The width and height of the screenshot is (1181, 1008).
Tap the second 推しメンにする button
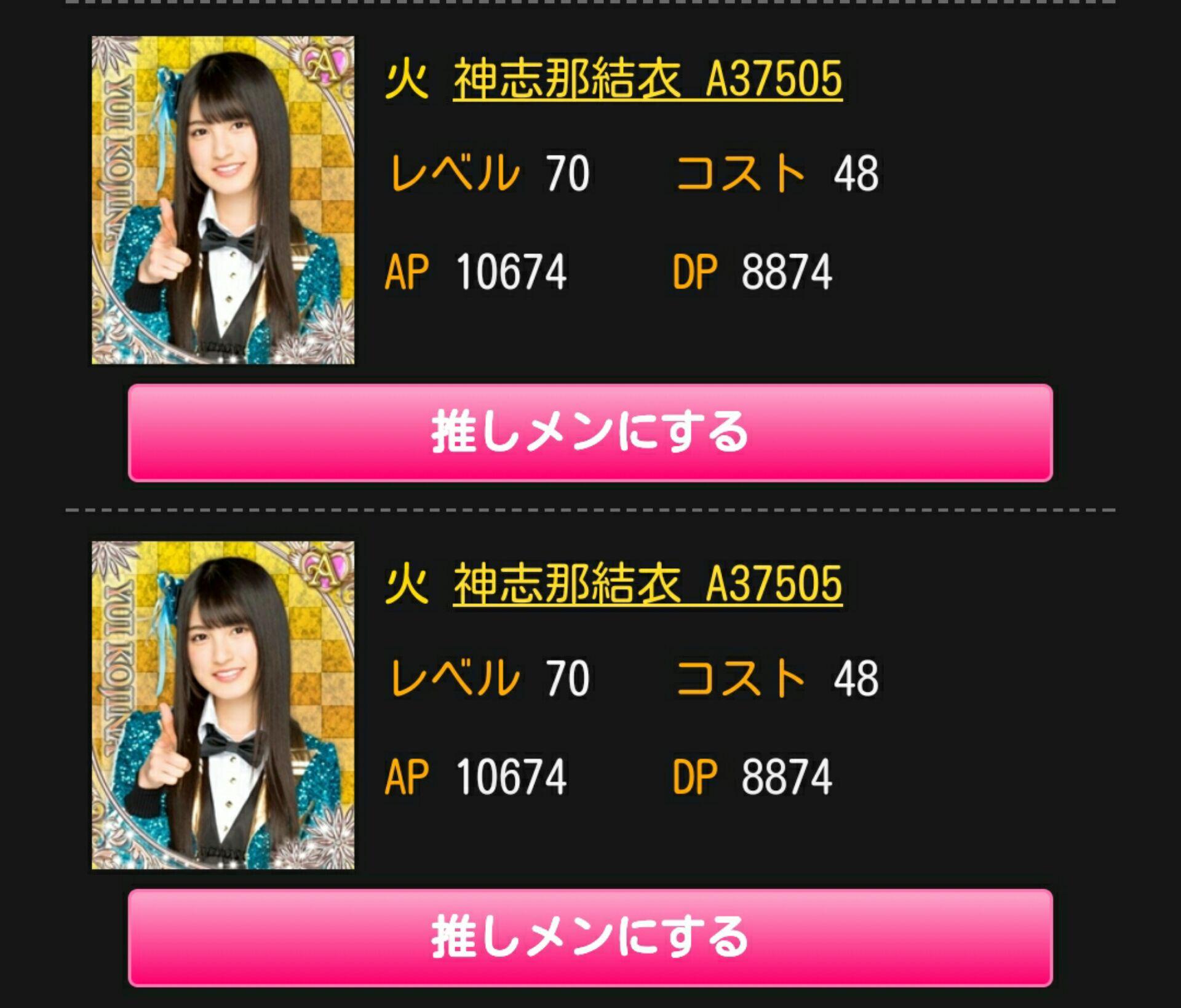point(590,937)
